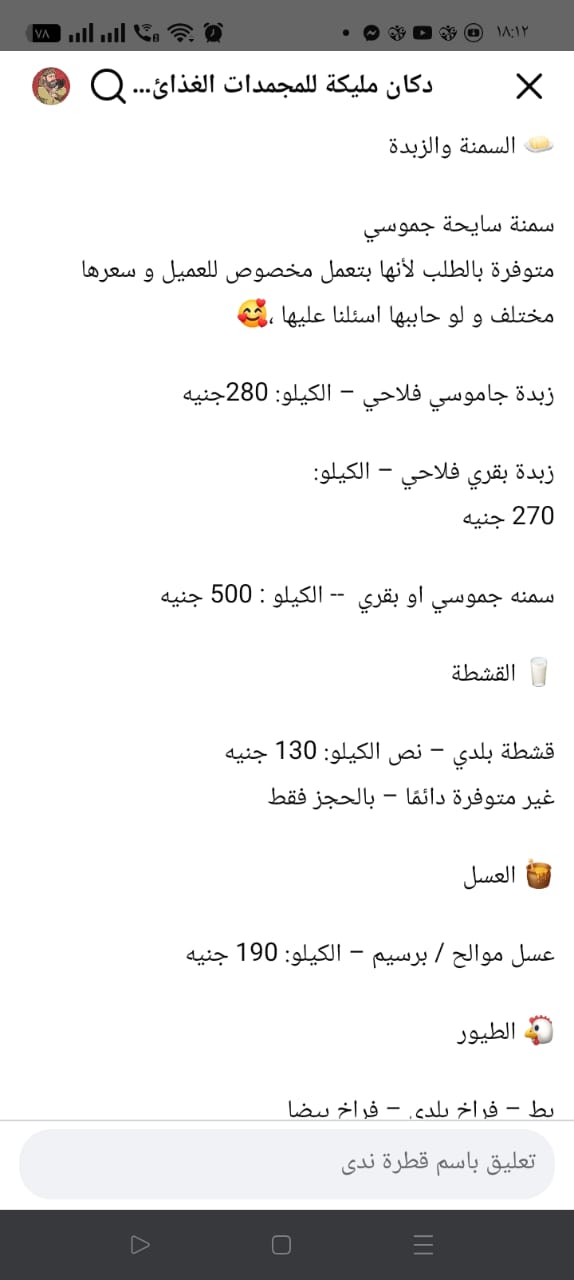574x1280 pixels.
Task: Open search within this page
Action: click(107, 87)
